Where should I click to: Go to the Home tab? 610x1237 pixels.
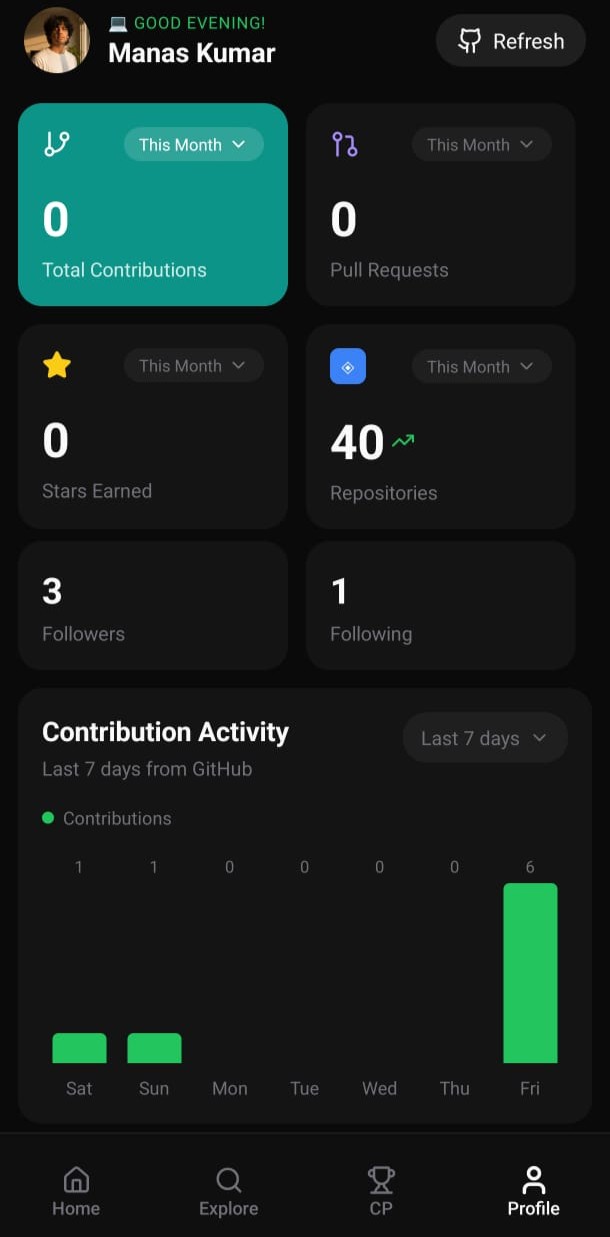(x=76, y=1191)
